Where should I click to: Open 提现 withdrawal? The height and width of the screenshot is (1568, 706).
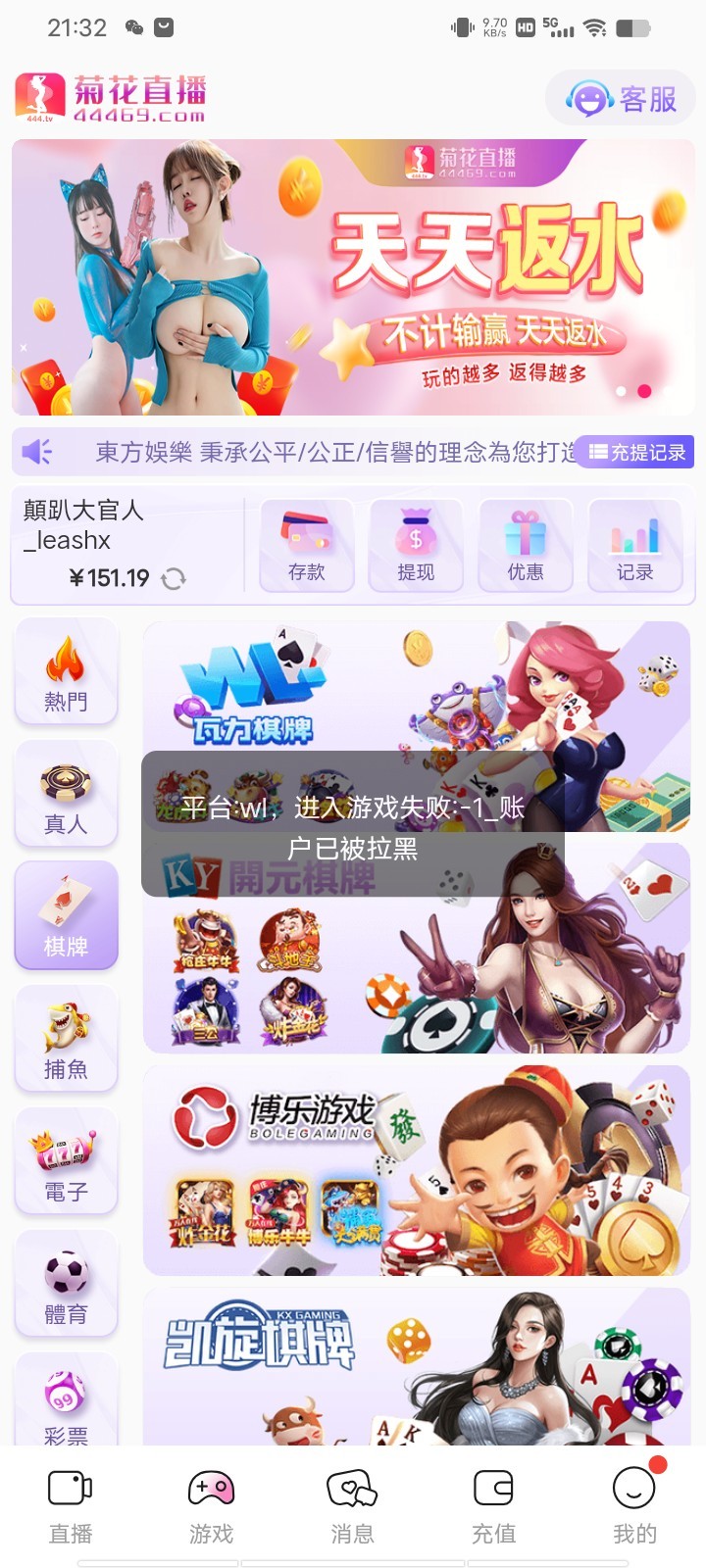(416, 546)
